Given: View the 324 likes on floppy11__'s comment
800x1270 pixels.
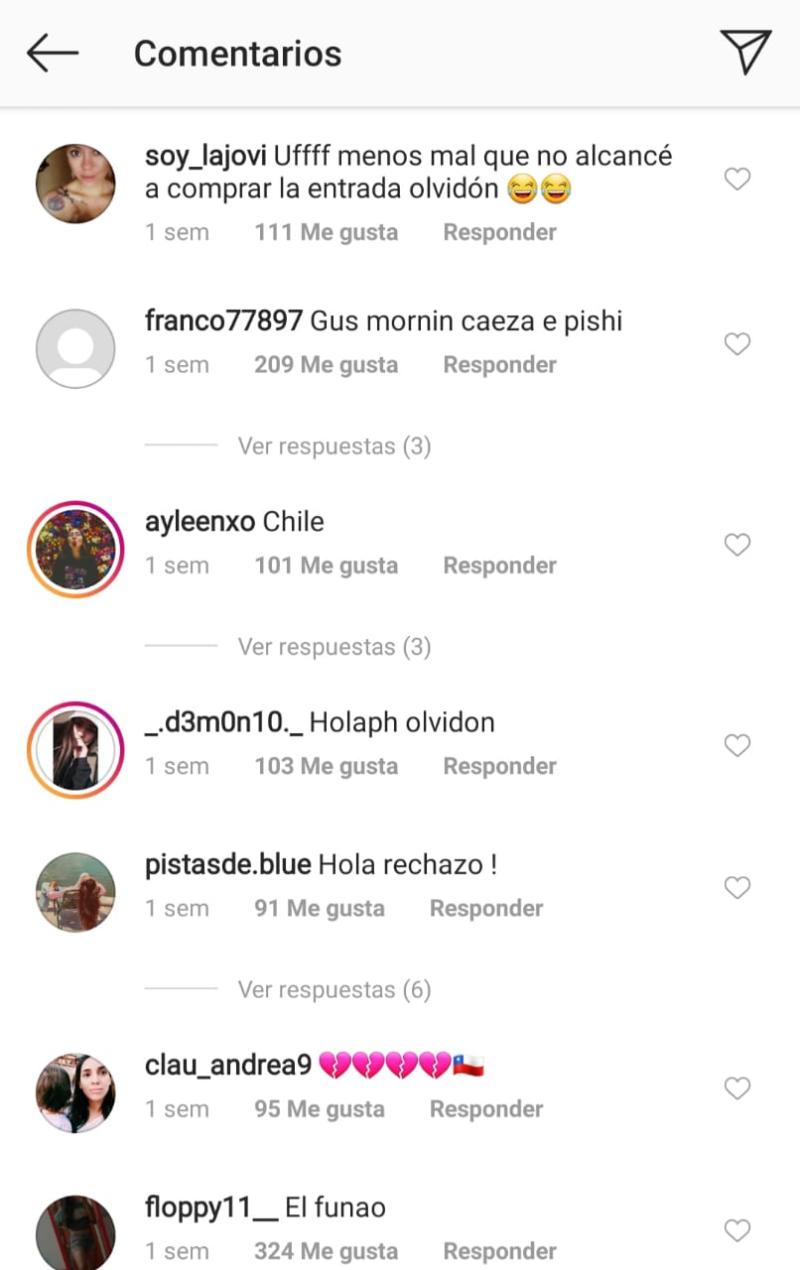Looking at the screenshot, I should [x=325, y=1251].
